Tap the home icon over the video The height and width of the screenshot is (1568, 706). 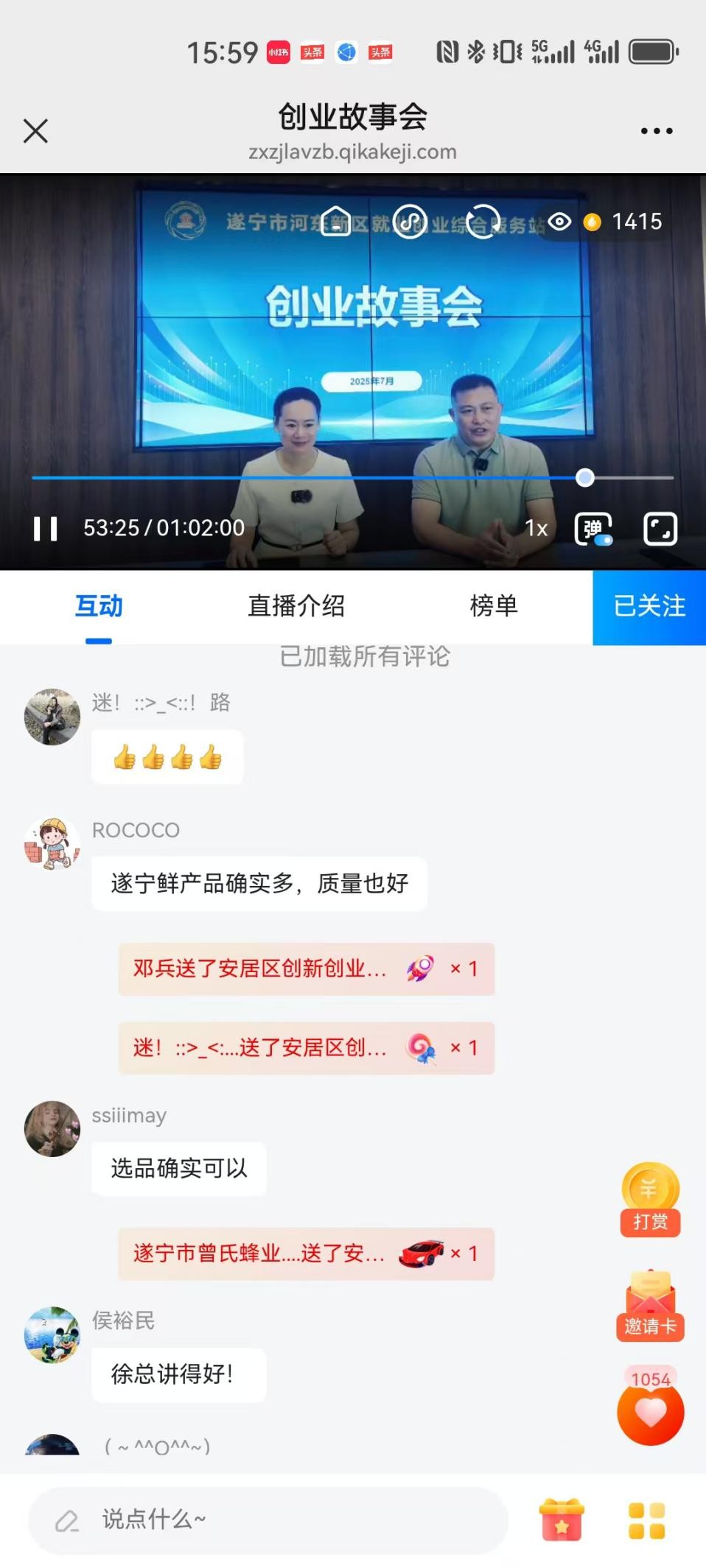(x=335, y=221)
